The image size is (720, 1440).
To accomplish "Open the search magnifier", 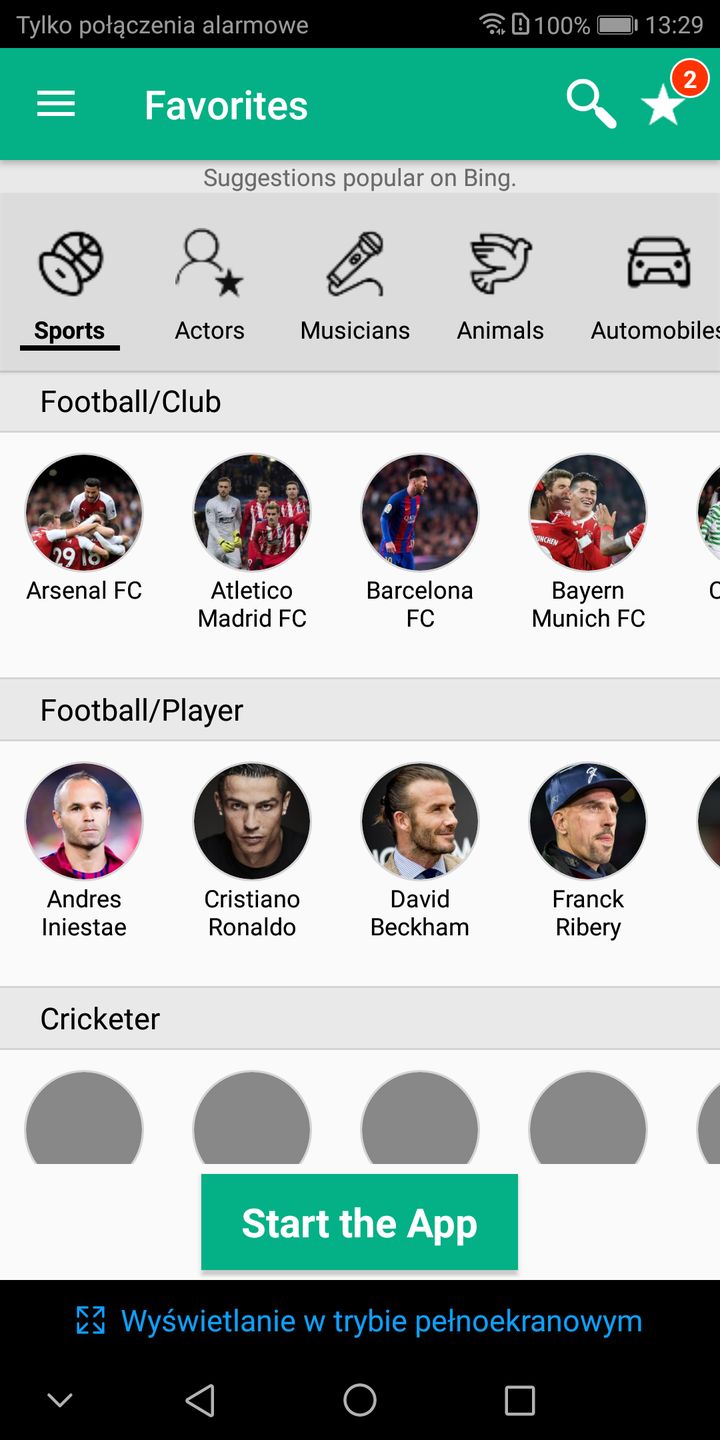I will coord(590,104).
